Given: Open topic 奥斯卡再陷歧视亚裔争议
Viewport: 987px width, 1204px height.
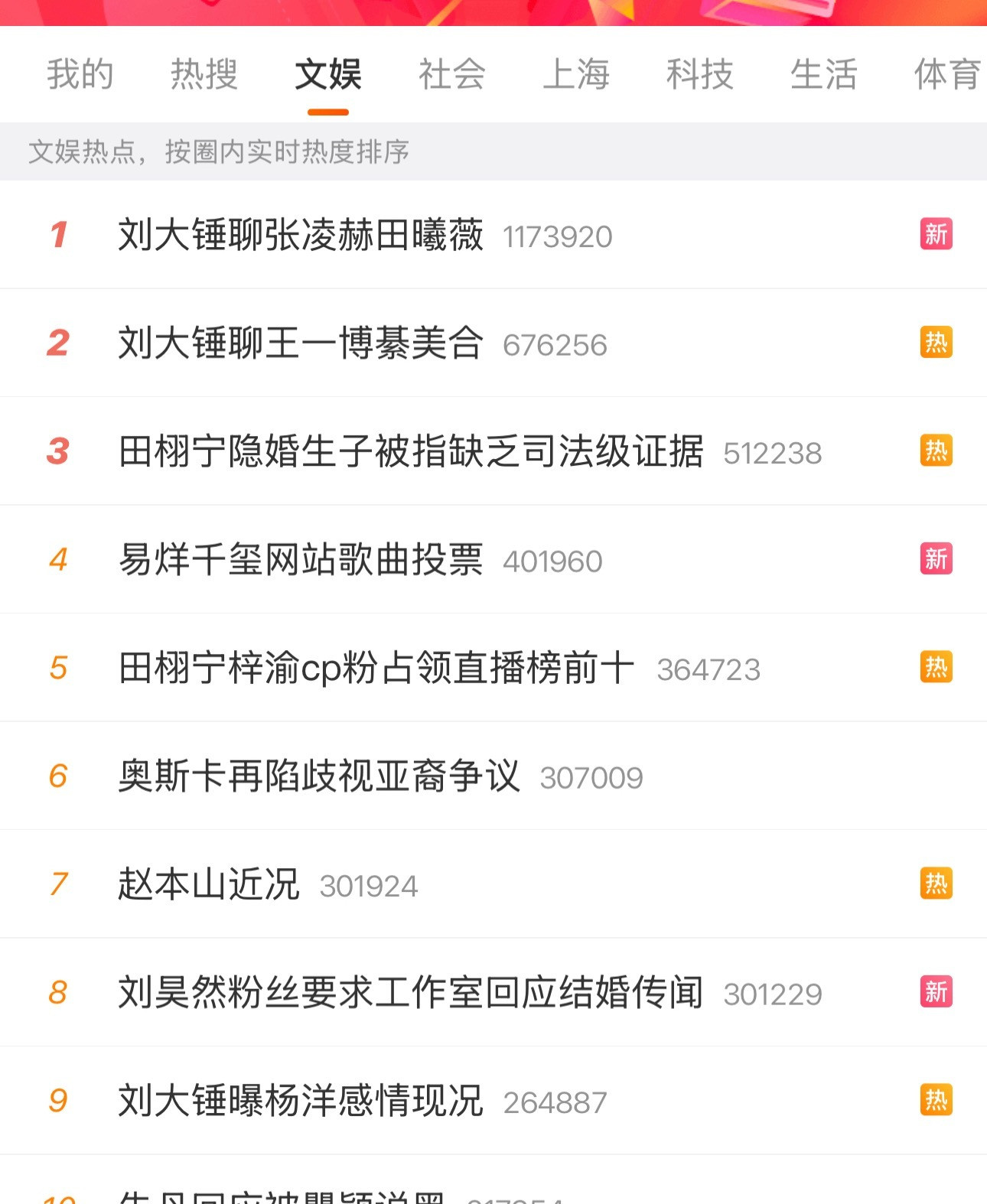Looking at the screenshot, I should [321, 776].
